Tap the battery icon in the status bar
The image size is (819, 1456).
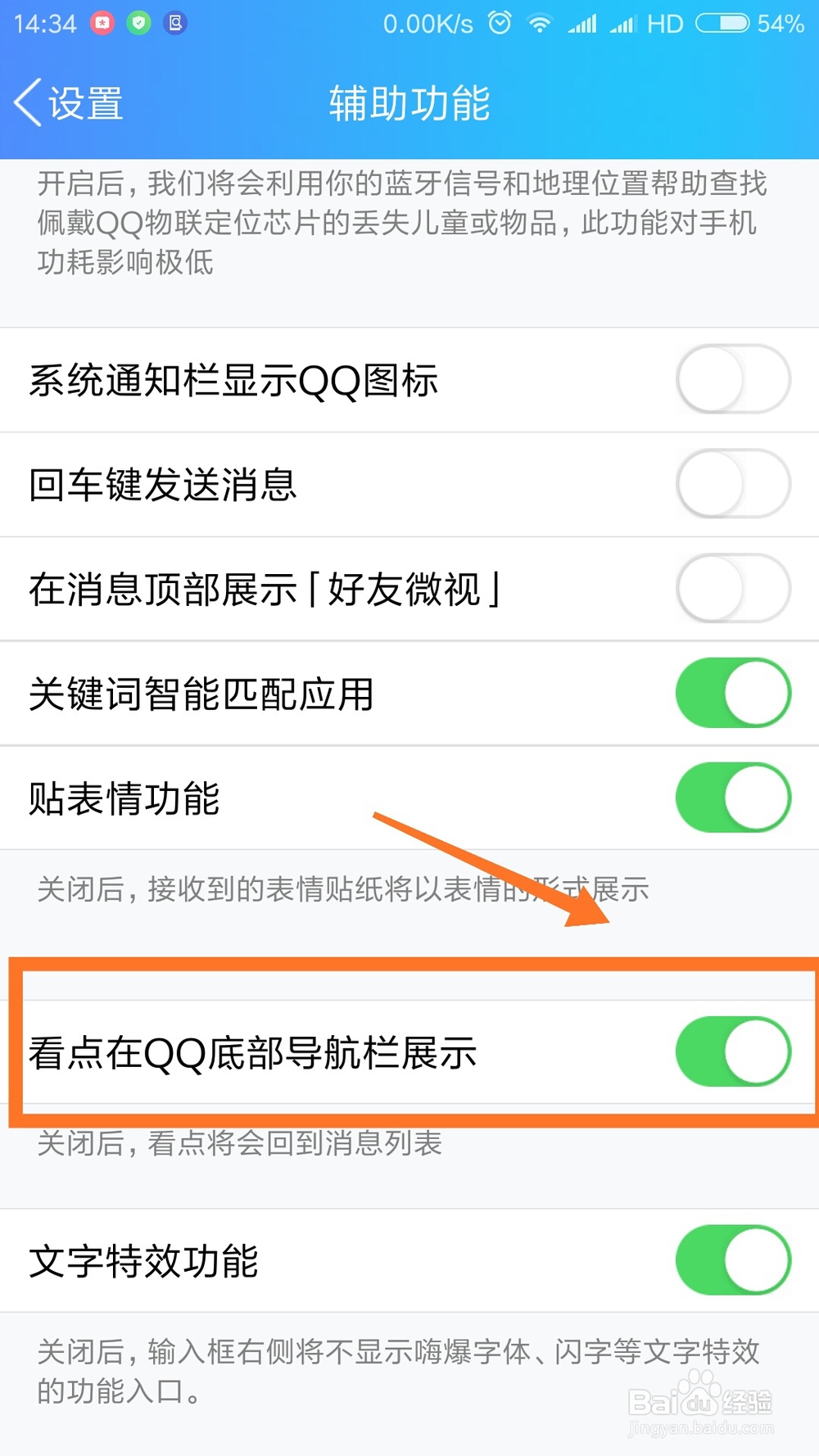coord(722,23)
